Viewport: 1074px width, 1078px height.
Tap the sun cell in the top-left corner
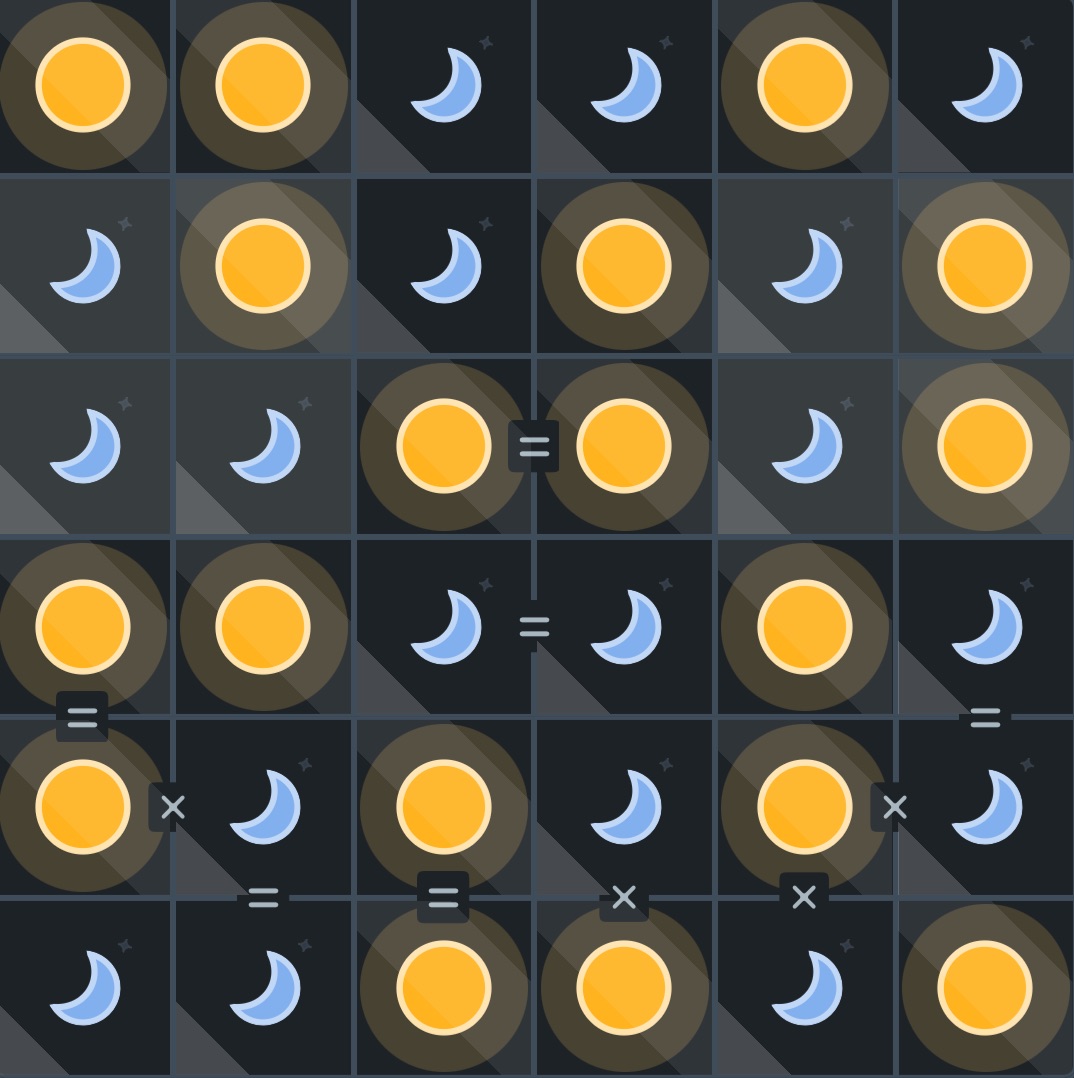(83, 86)
